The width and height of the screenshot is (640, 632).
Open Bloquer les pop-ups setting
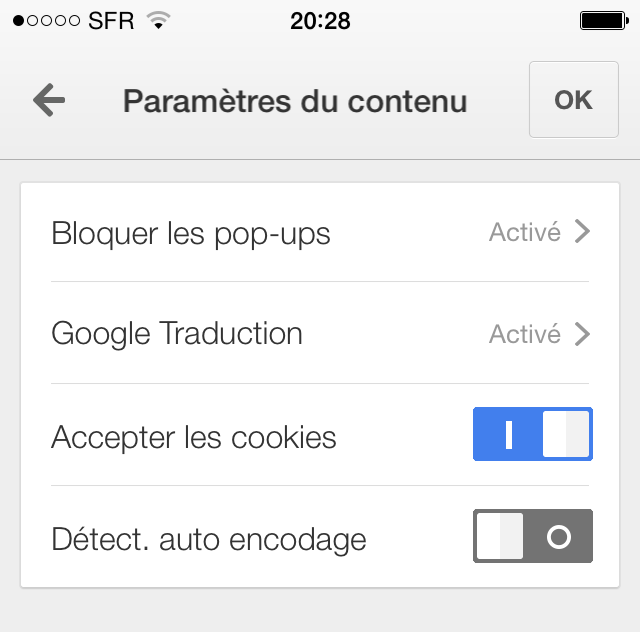click(x=320, y=233)
